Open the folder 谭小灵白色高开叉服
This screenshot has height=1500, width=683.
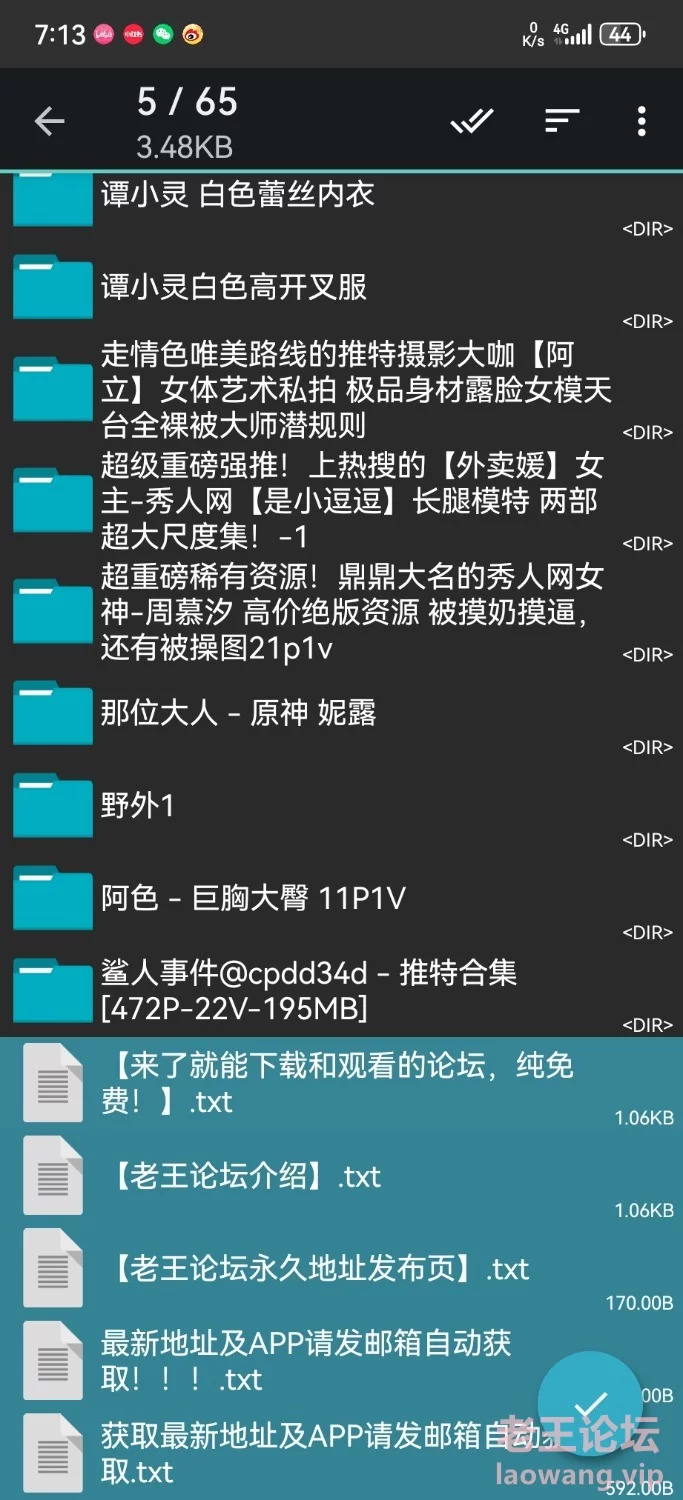coord(341,288)
